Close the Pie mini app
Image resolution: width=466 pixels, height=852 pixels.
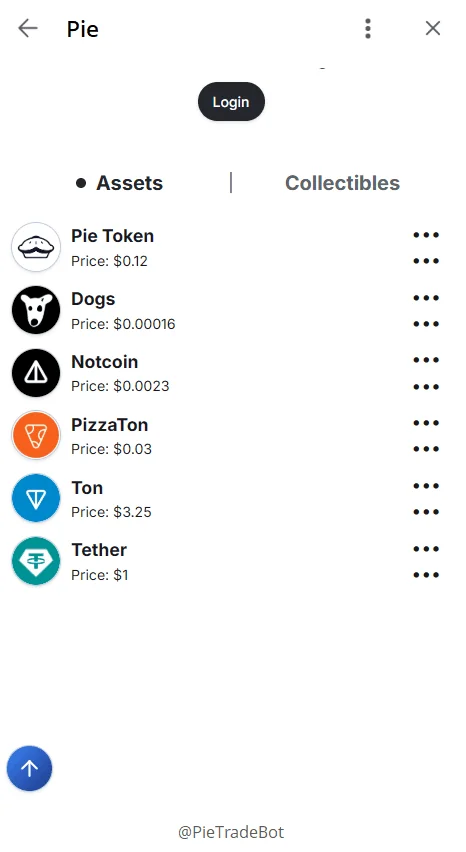pyautogui.click(x=433, y=28)
